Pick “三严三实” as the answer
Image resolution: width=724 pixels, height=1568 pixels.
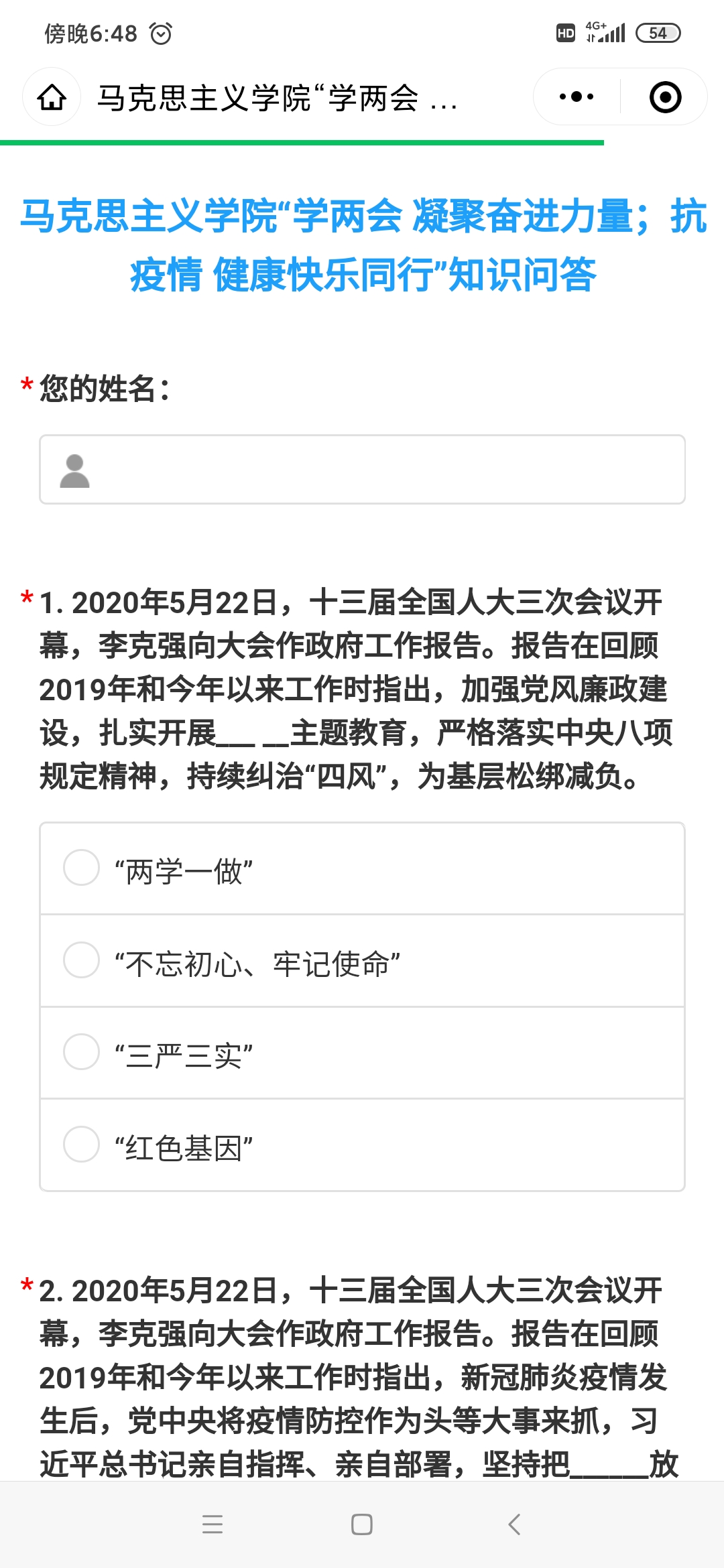pyautogui.click(x=82, y=1051)
